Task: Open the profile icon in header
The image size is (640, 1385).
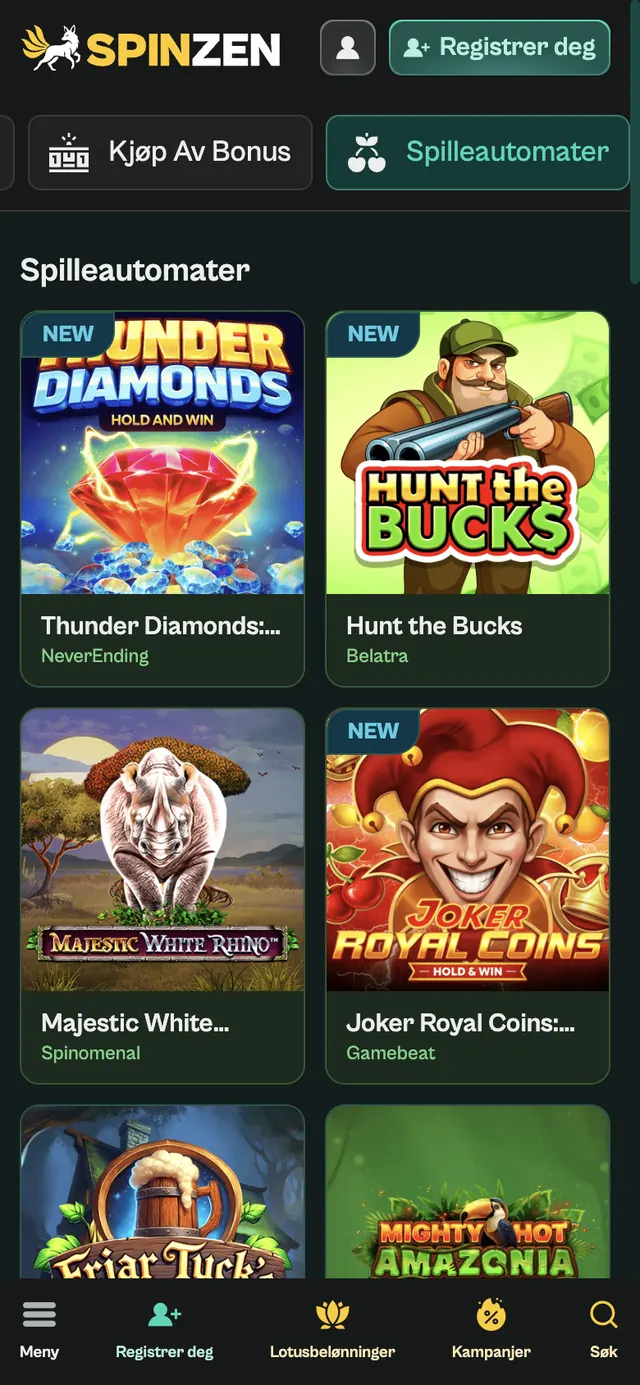Action: 348,47
